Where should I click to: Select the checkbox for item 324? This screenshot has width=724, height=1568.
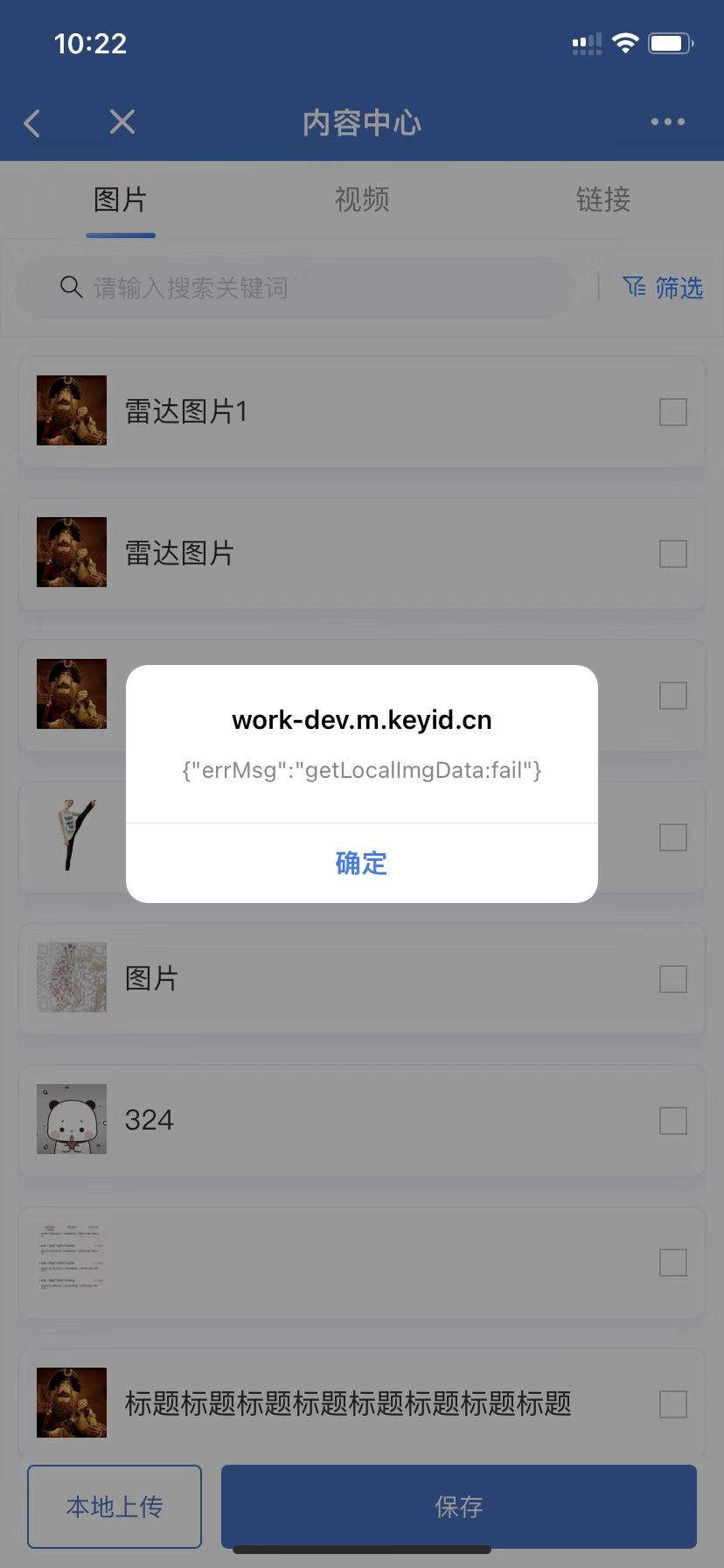(673, 1121)
